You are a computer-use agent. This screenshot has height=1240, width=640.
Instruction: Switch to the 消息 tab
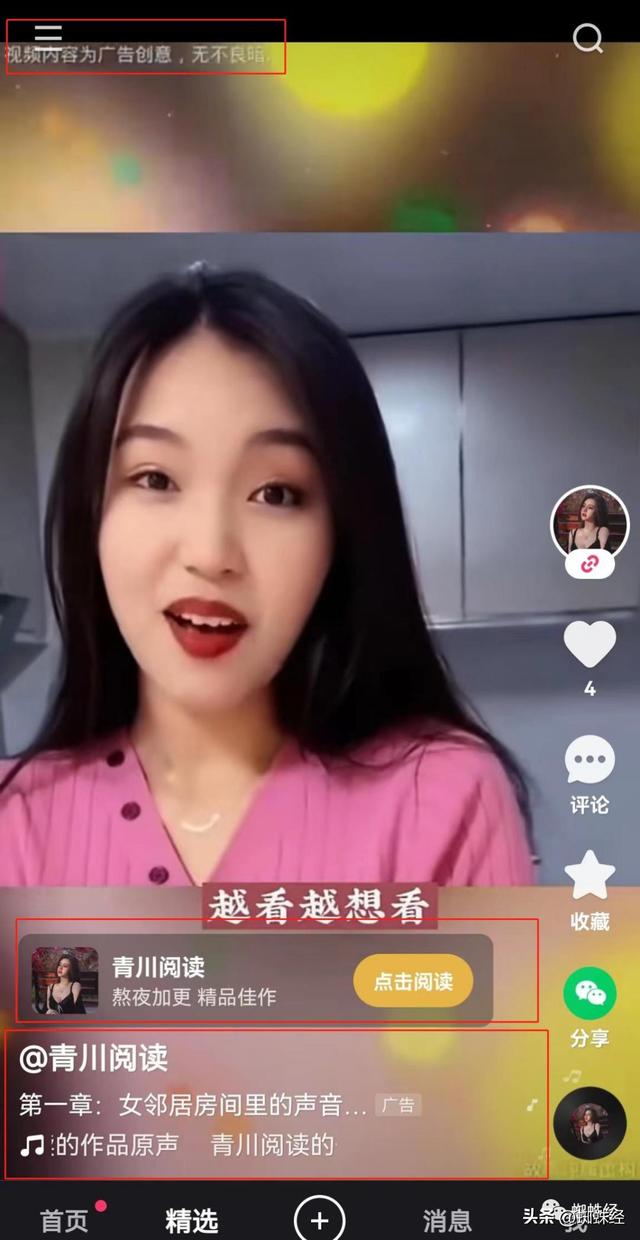point(447,1220)
